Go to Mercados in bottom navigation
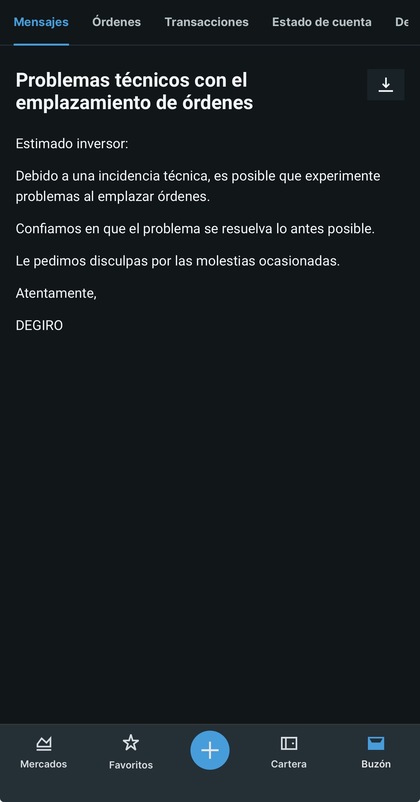Viewport: 420px width, 802px height. pos(43,752)
